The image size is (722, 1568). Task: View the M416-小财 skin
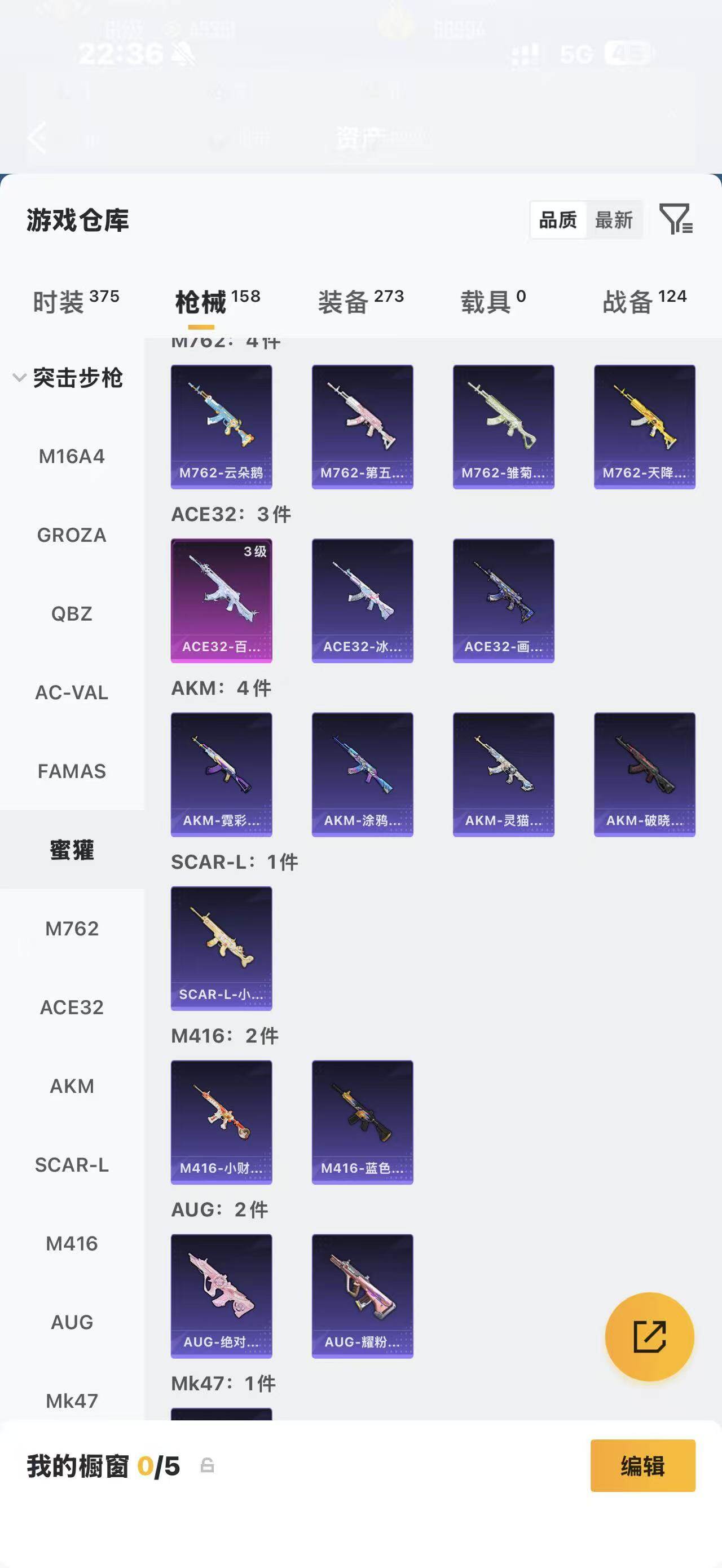click(x=221, y=1122)
